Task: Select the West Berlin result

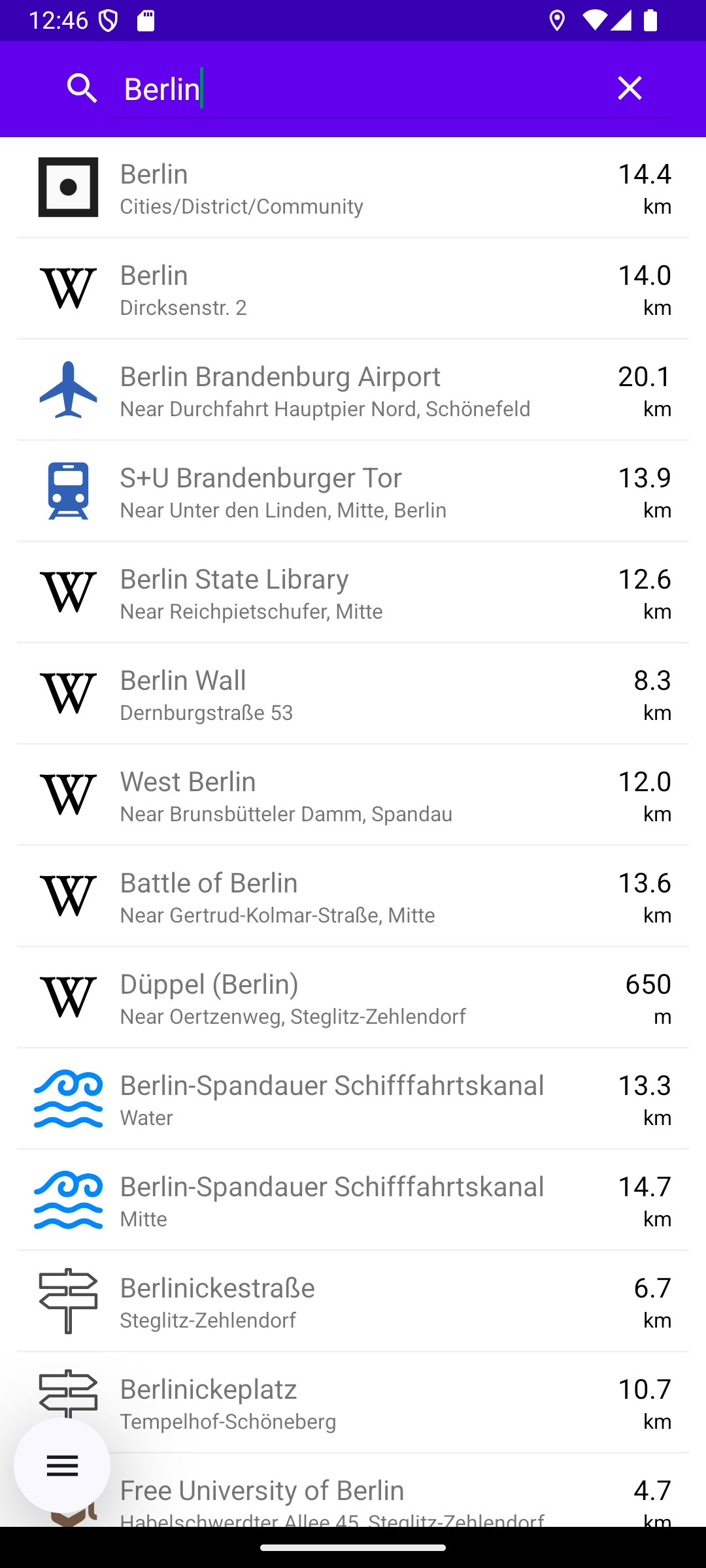Action: coord(353,796)
